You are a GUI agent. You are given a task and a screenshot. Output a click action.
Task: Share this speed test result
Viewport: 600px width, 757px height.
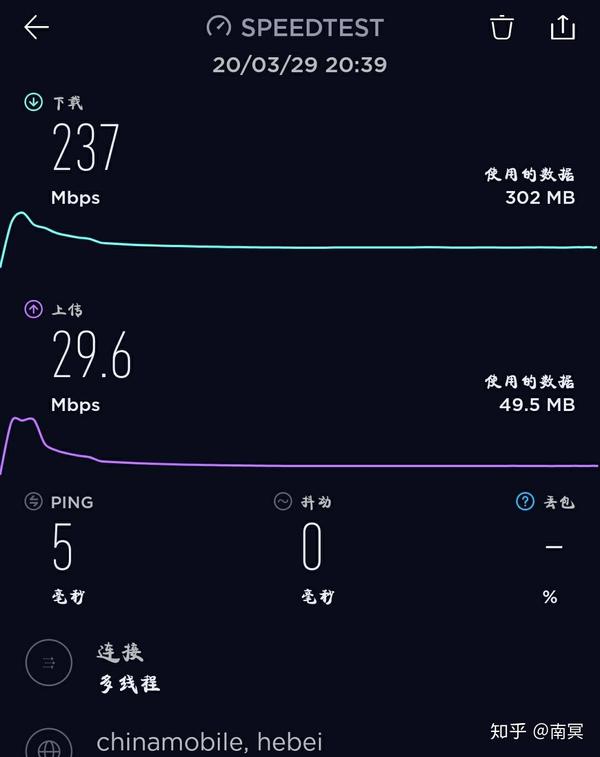(x=563, y=28)
